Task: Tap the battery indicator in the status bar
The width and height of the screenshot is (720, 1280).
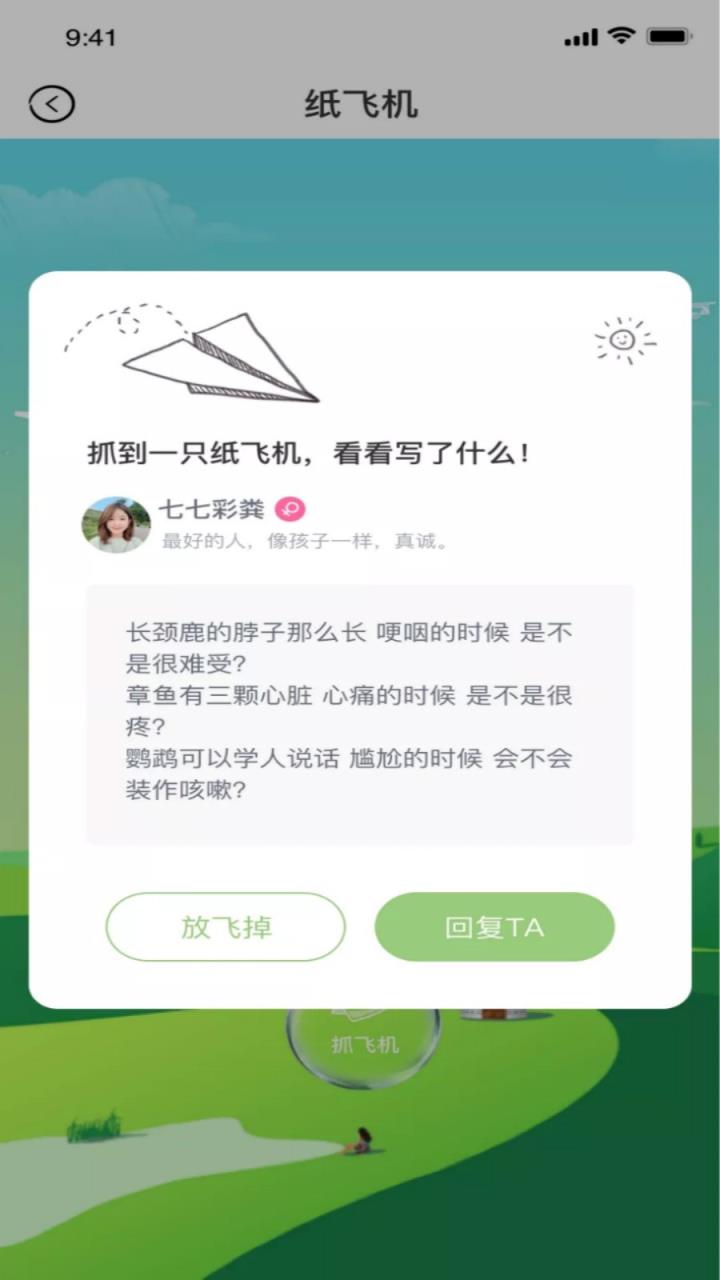Action: (669, 36)
